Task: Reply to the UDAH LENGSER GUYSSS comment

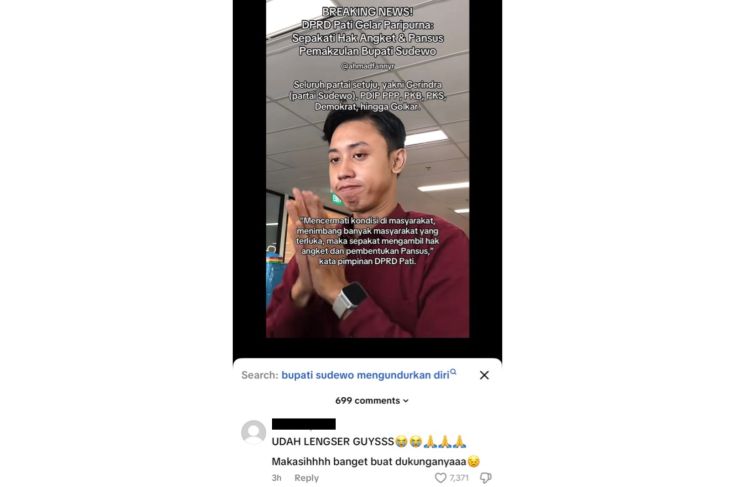Action: click(306, 478)
